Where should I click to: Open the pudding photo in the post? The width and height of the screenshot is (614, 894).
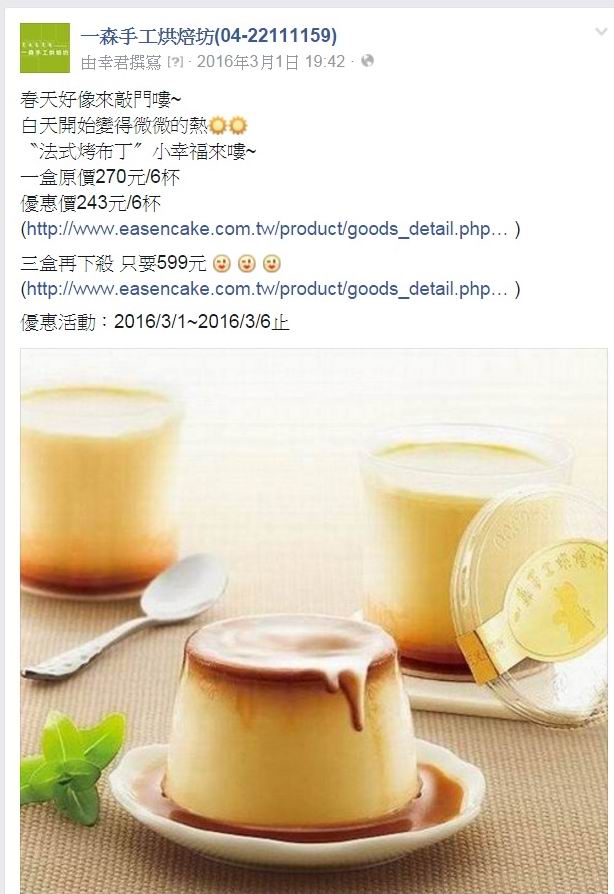point(313,620)
